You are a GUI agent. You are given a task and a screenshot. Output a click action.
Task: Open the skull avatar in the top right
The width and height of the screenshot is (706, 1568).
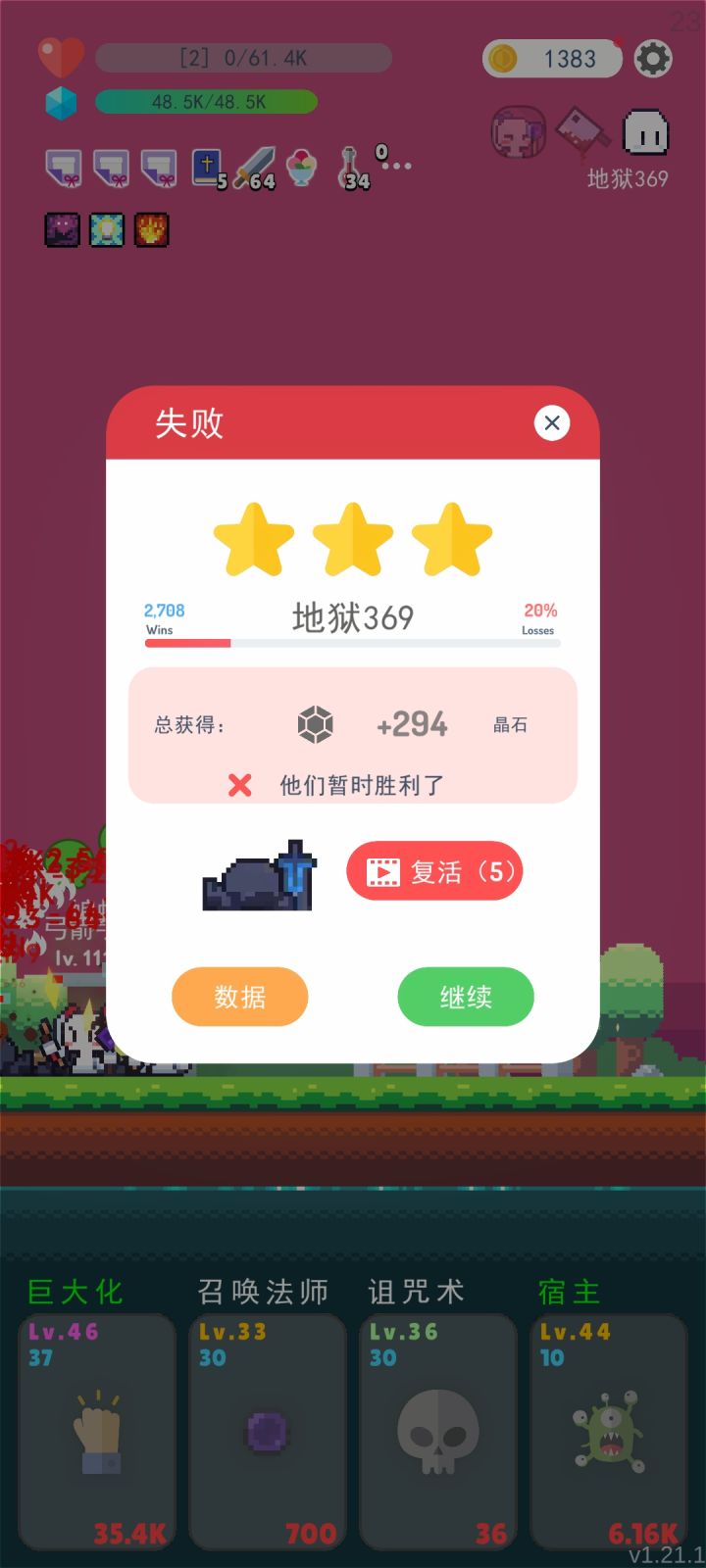[517, 132]
